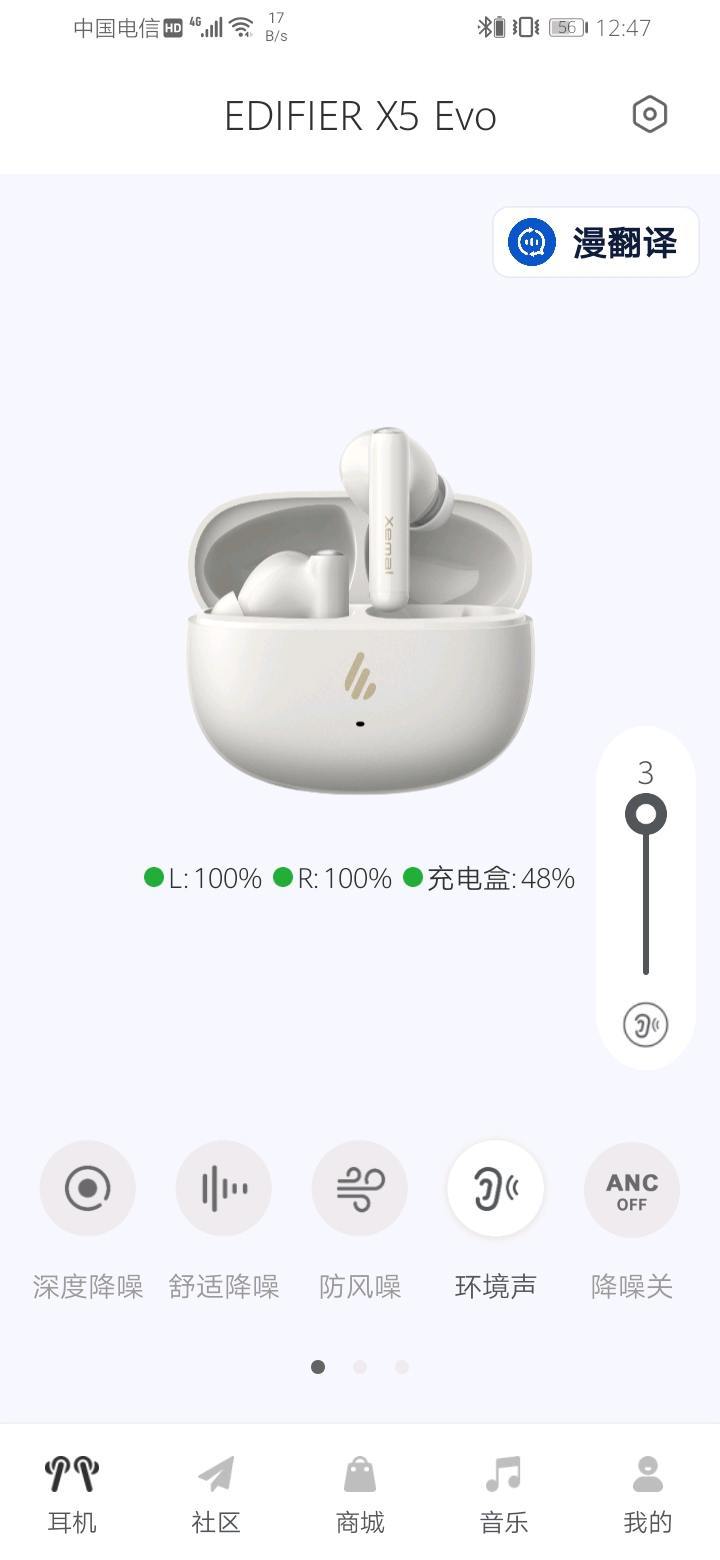The height and width of the screenshot is (1560, 720).
Task: Switch to the 商城 store tab
Action: point(360,1494)
